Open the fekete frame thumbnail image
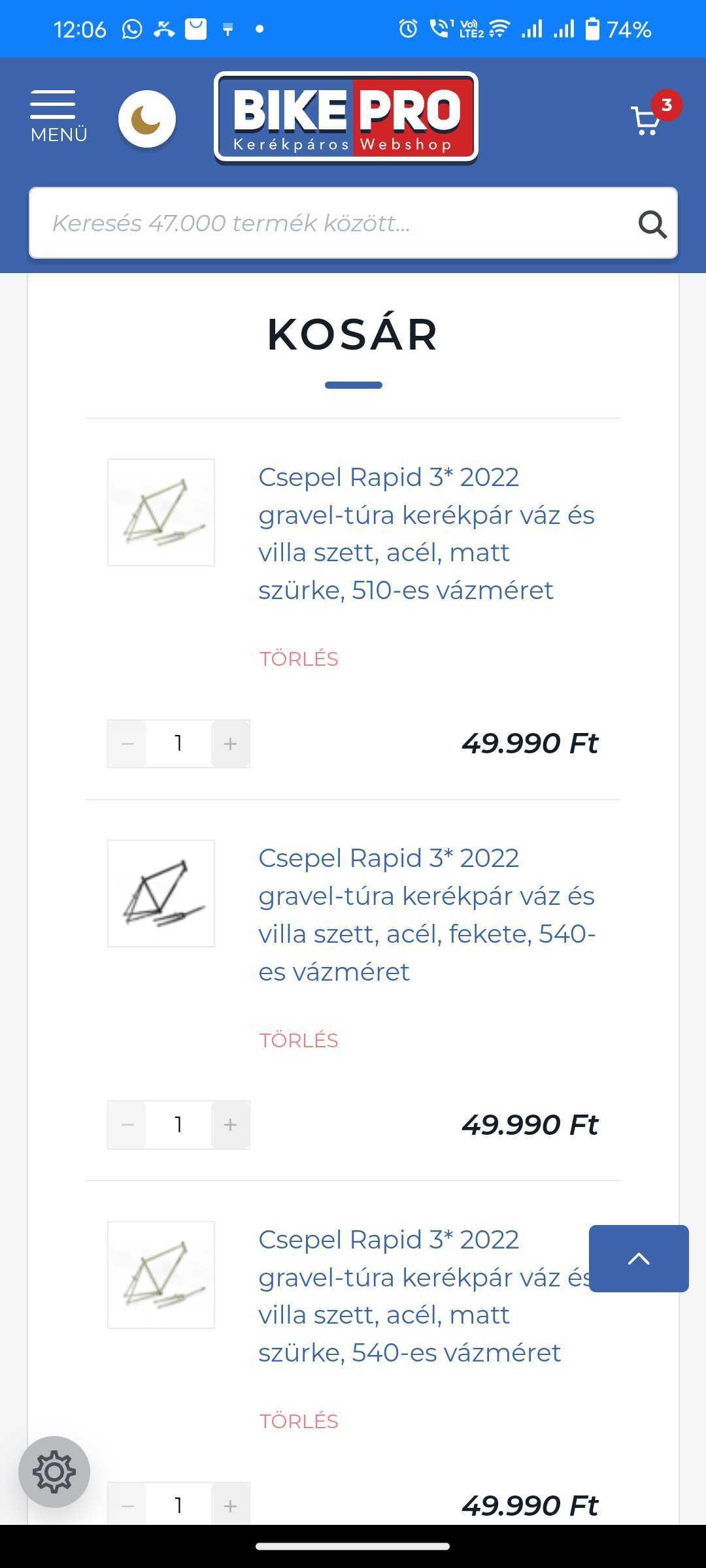 coord(161,893)
